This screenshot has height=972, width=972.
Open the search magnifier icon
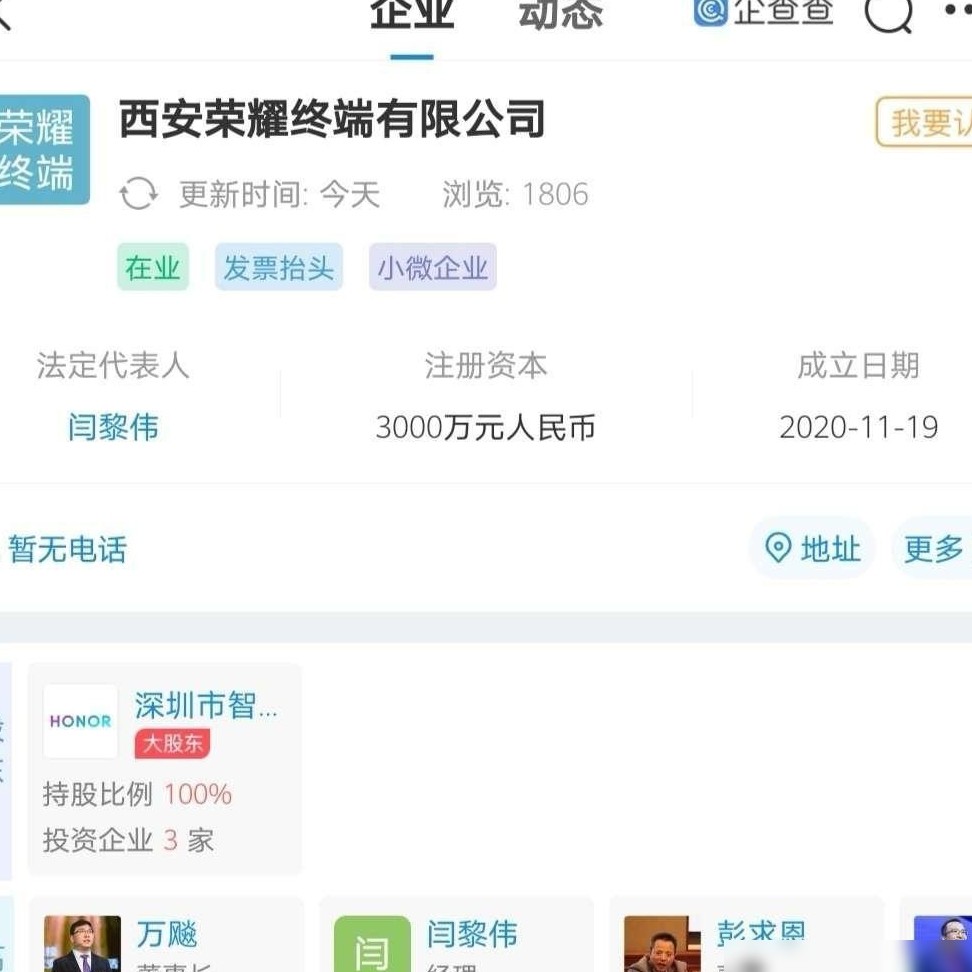coord(888,14)
